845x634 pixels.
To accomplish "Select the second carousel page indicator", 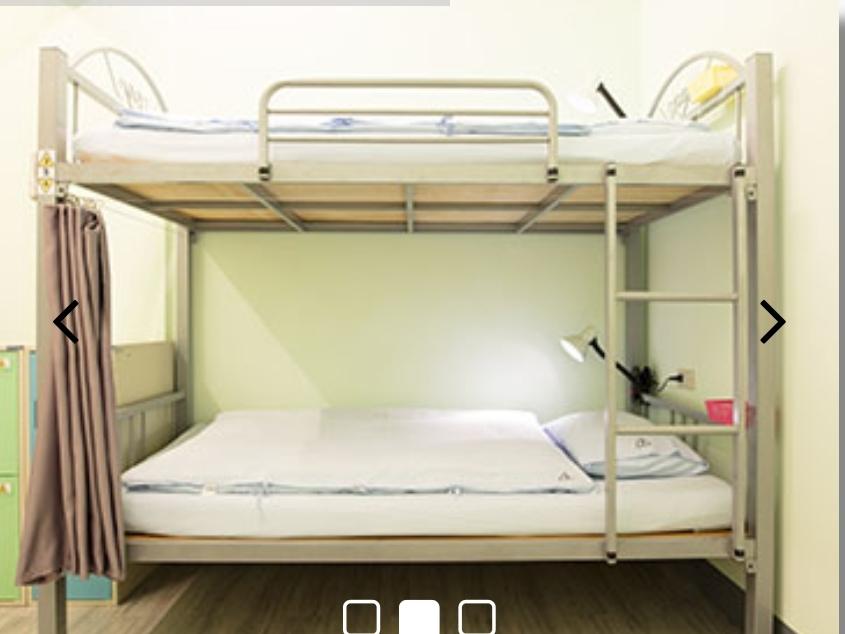I will coord(419,618).
